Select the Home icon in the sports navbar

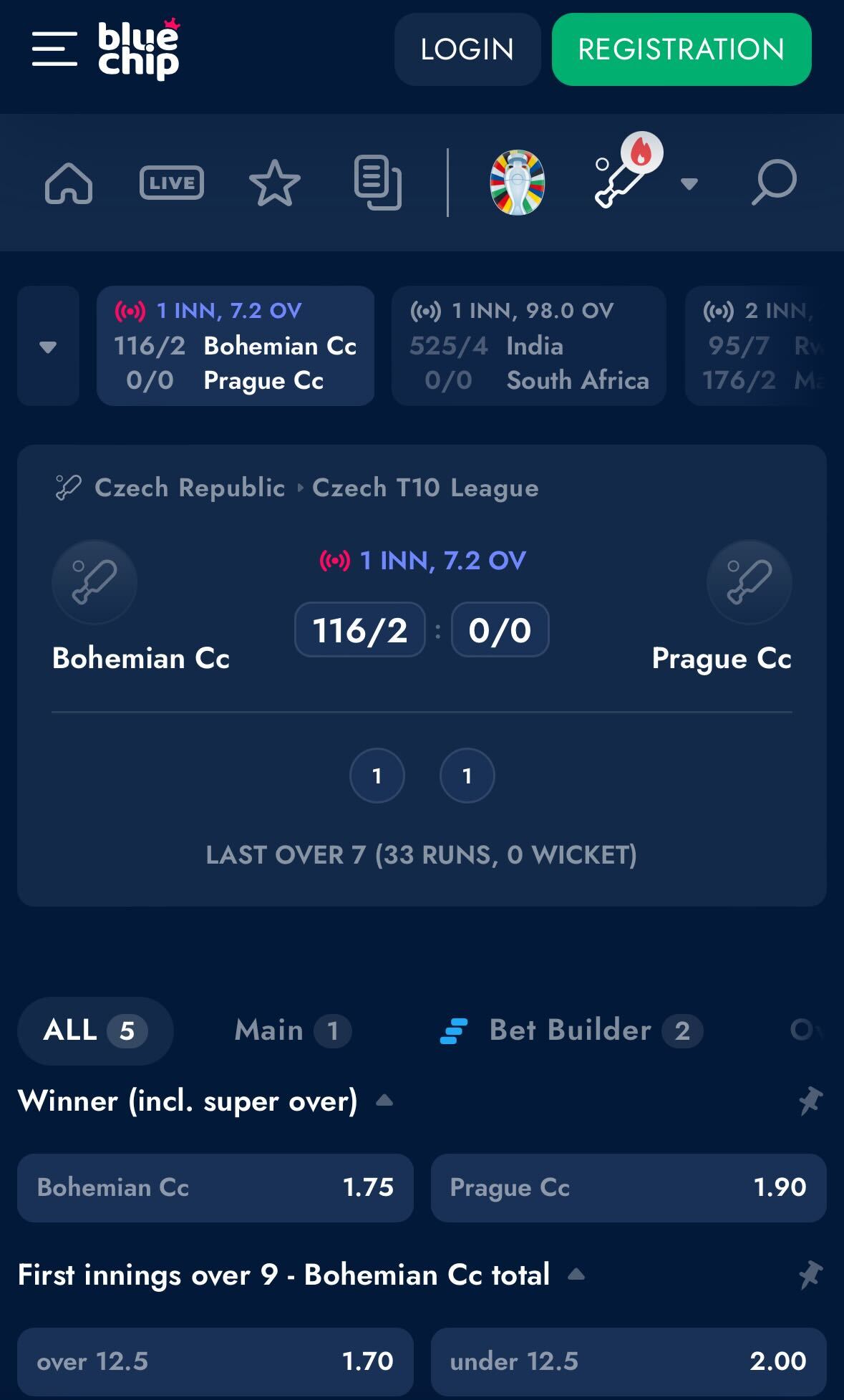tap(69, 183)
